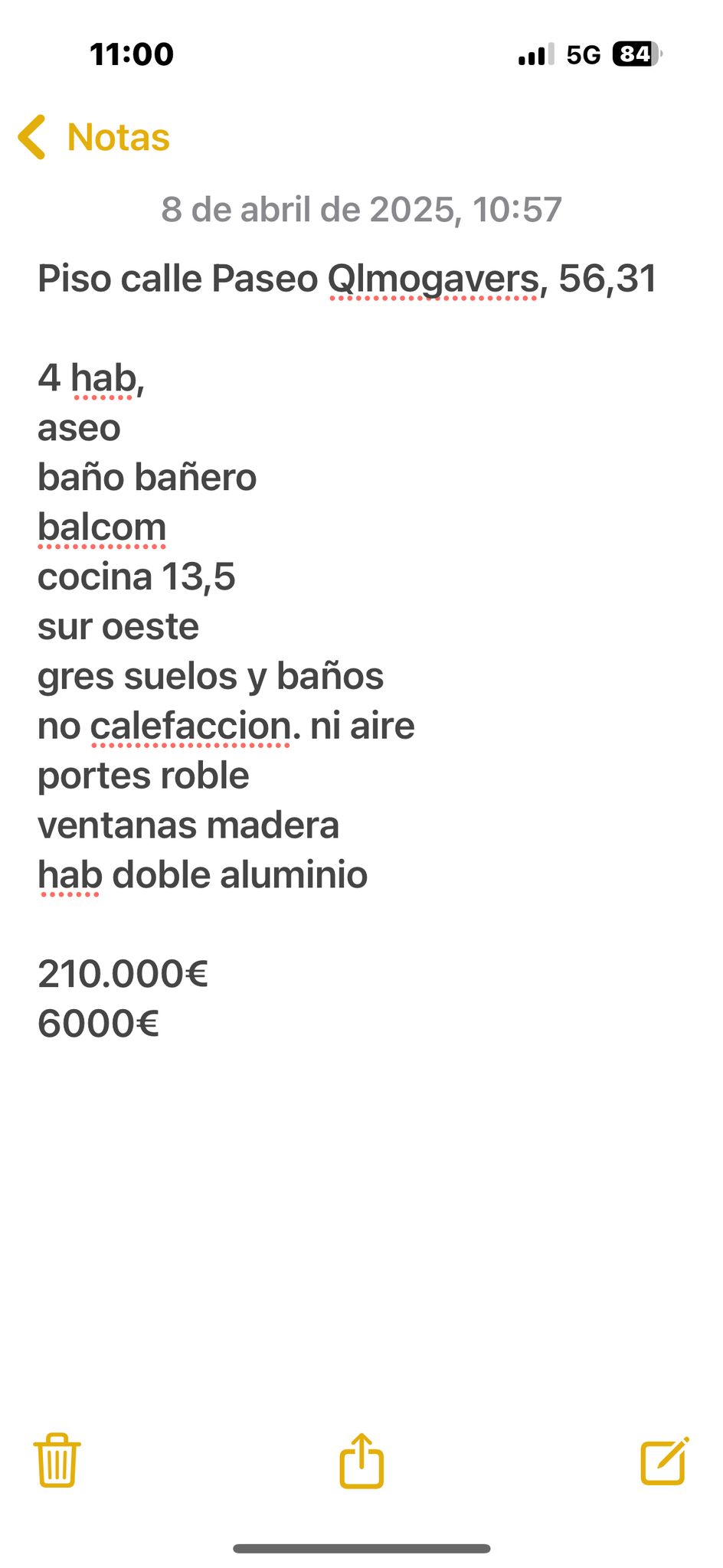Open the share sheet for this note
This screenshot has width=723, height=1568.
point(361,1459)
